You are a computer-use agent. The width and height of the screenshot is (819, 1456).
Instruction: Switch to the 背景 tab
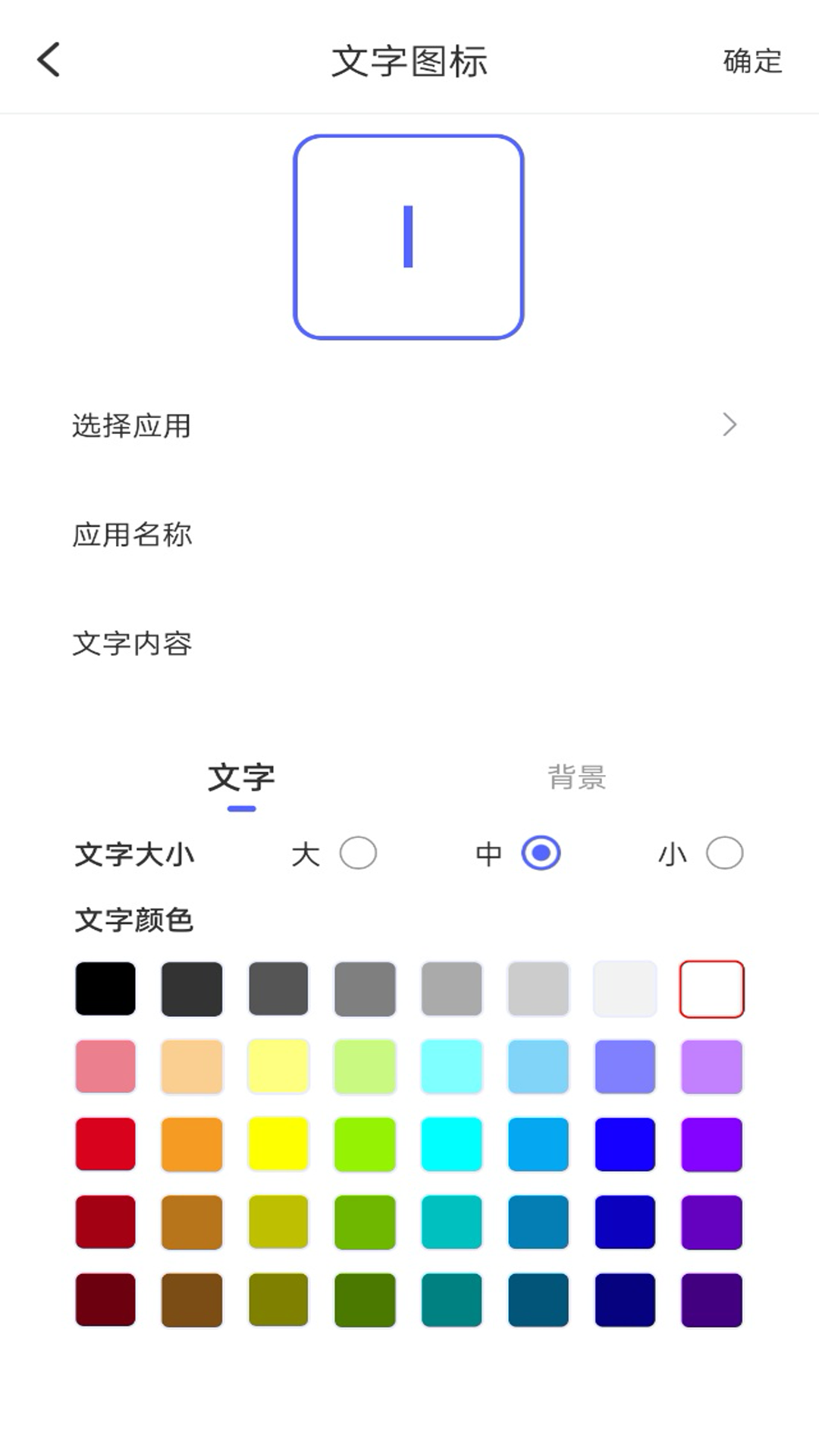pos(576,778)
